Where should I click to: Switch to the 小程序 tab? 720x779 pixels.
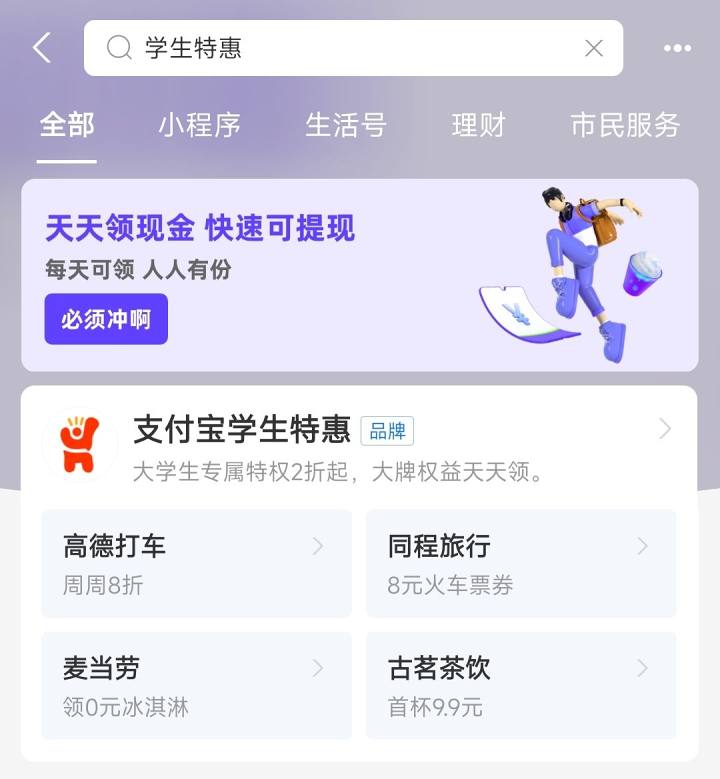tap(199, 126)
